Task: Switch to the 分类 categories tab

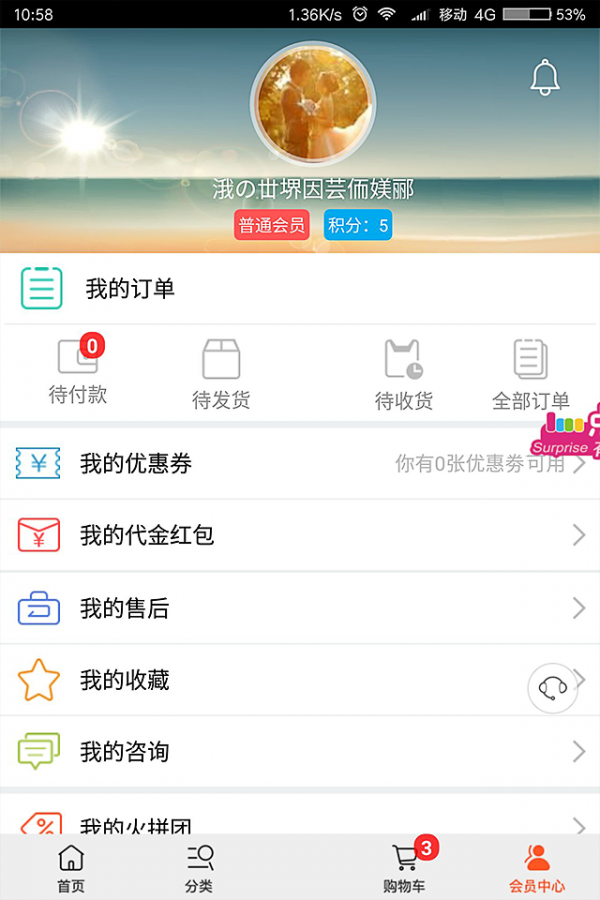Action: tap(199, 868)
